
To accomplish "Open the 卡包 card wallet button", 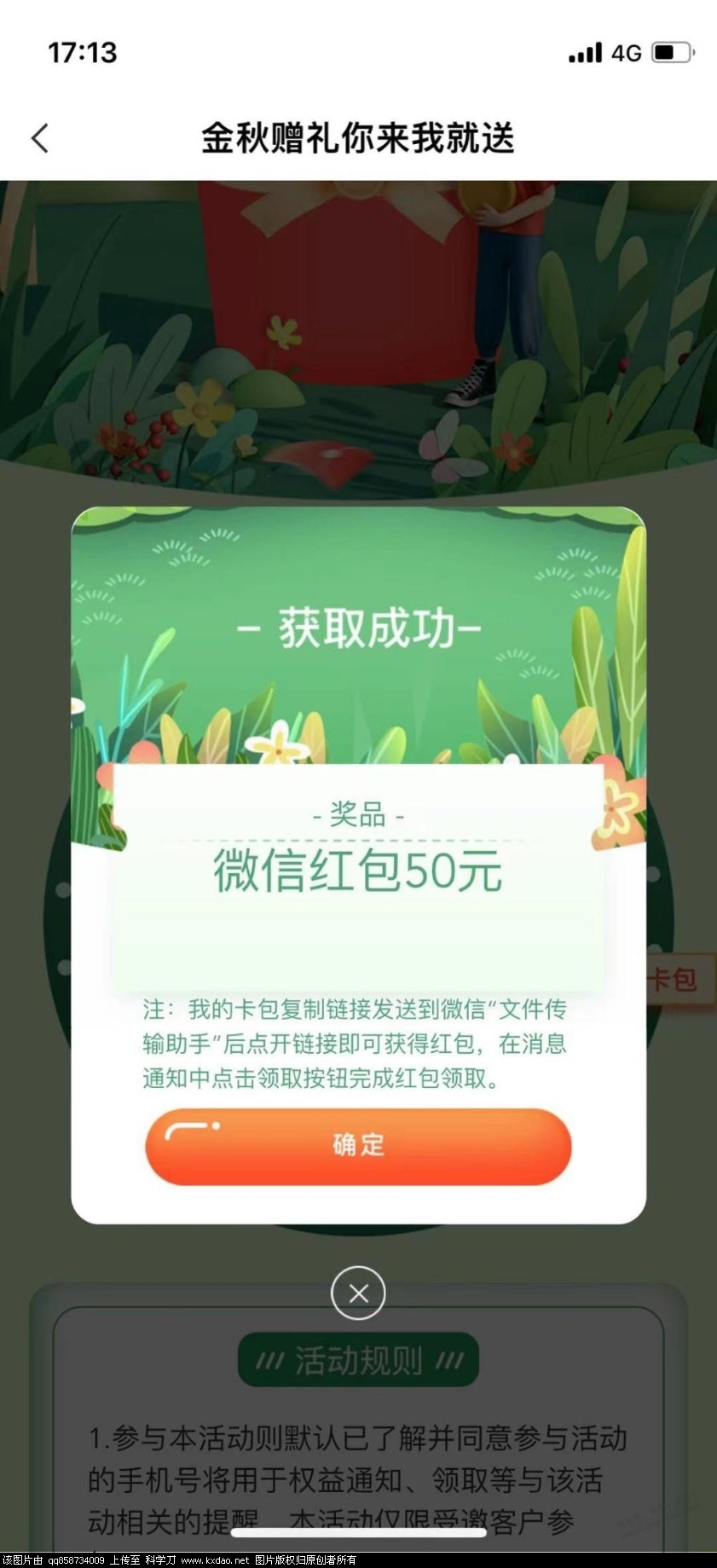I will [x=678, y=980].
